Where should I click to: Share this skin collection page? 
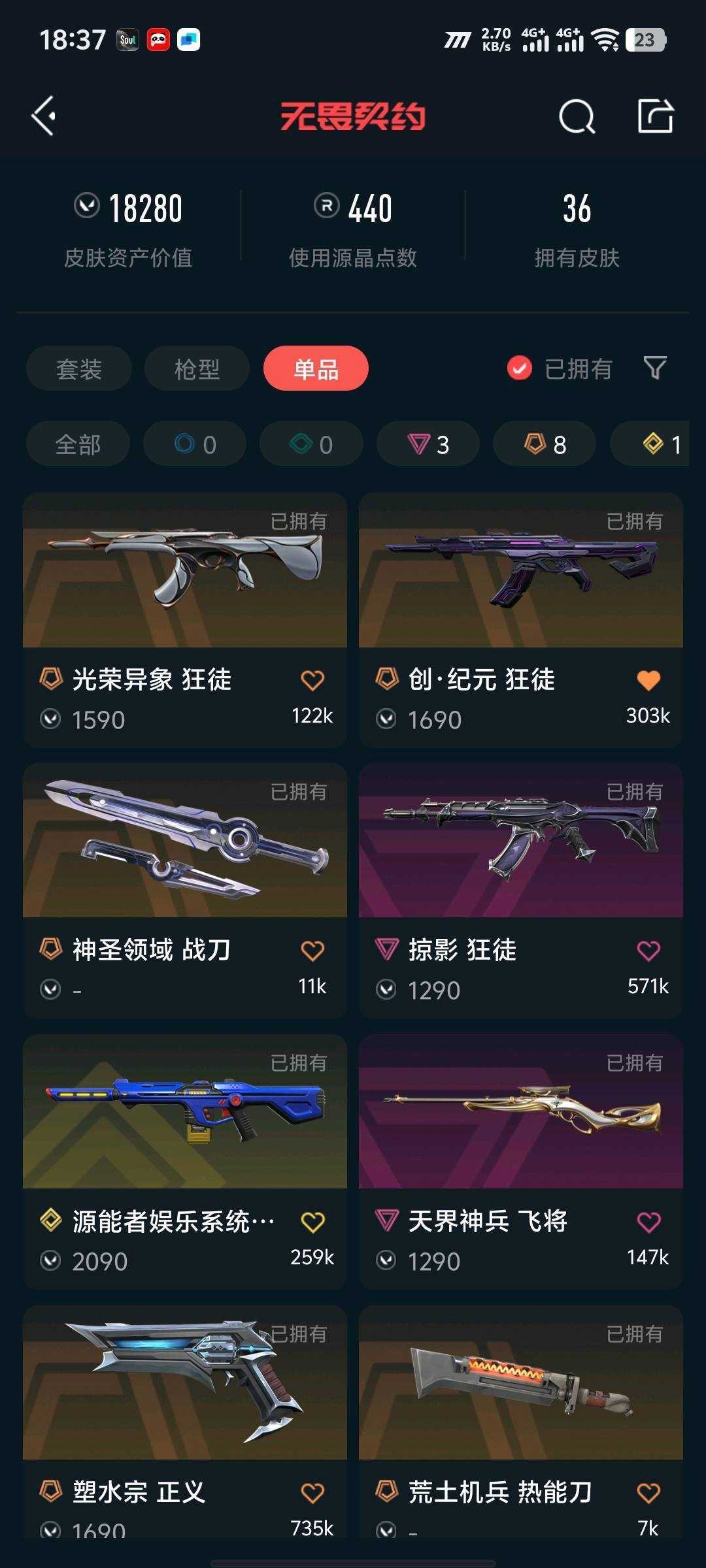coord(655,116)
